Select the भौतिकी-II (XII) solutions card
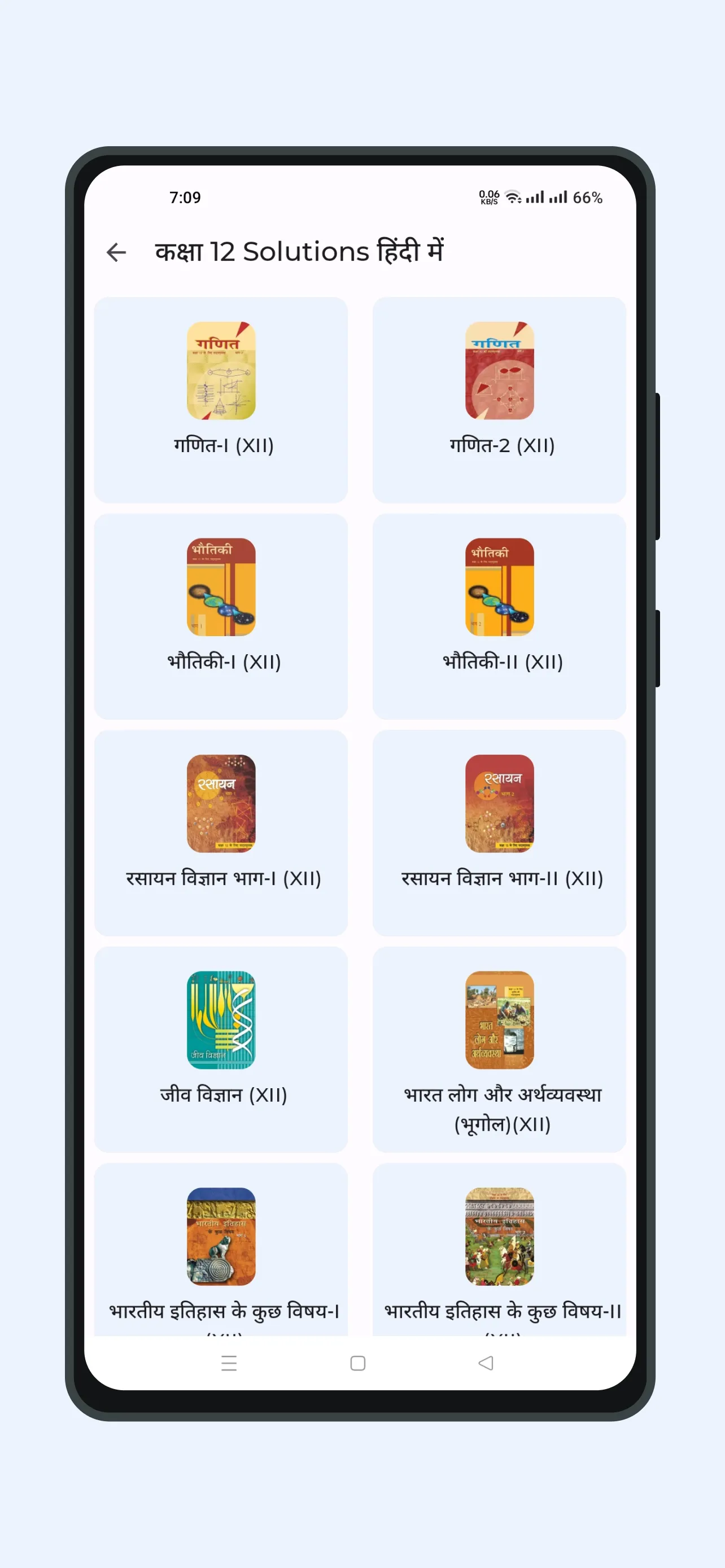This screenshot has width=725, height=1568. click(499, 616)
